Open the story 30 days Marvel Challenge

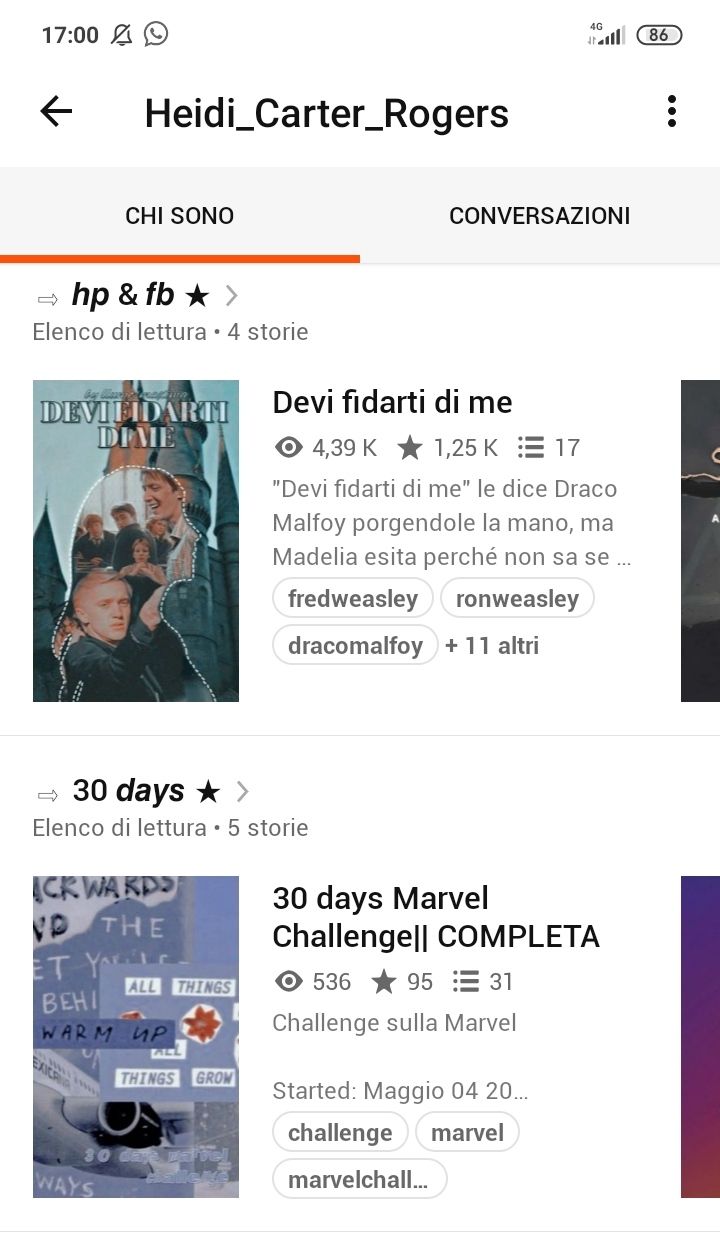pyautogui.click(x=436, y=917)
